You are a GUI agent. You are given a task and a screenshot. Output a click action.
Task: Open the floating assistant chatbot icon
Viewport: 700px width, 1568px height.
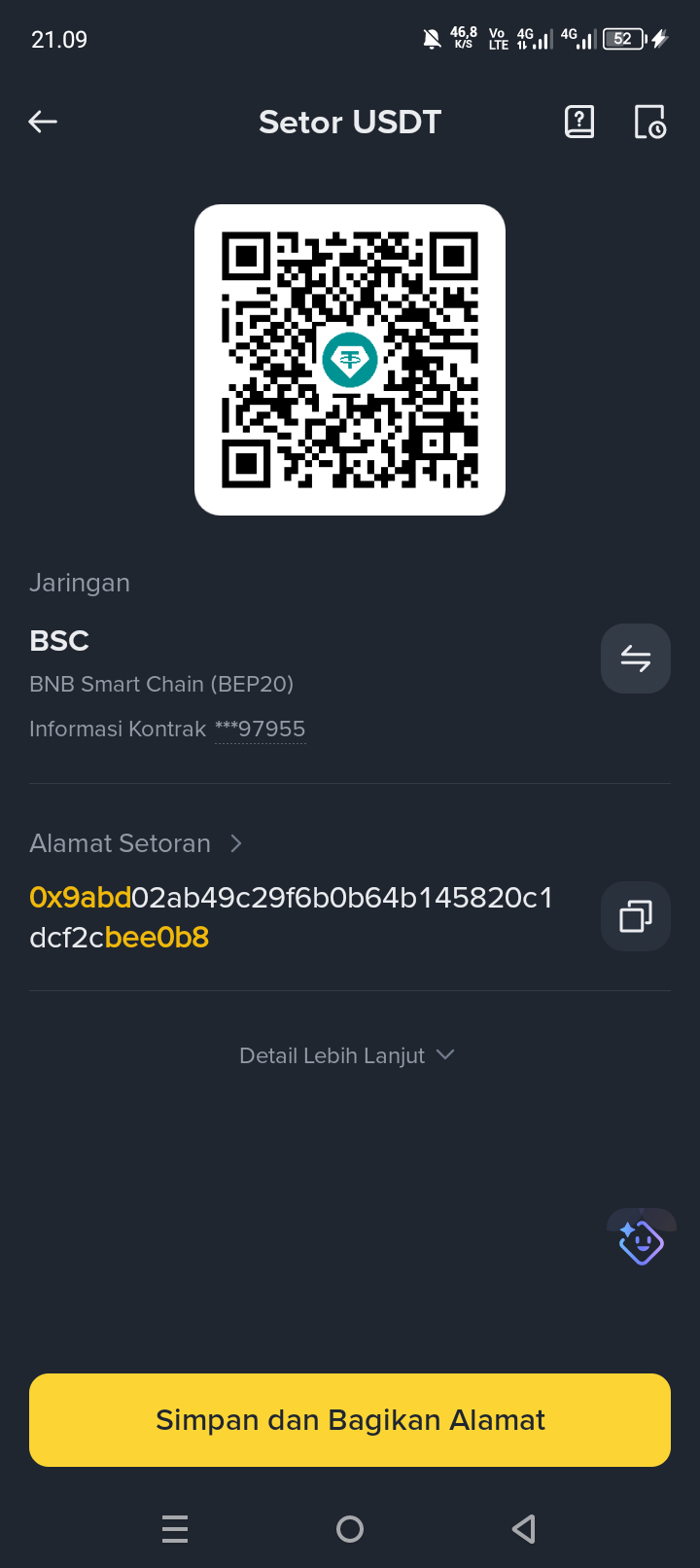(641, 1242)
